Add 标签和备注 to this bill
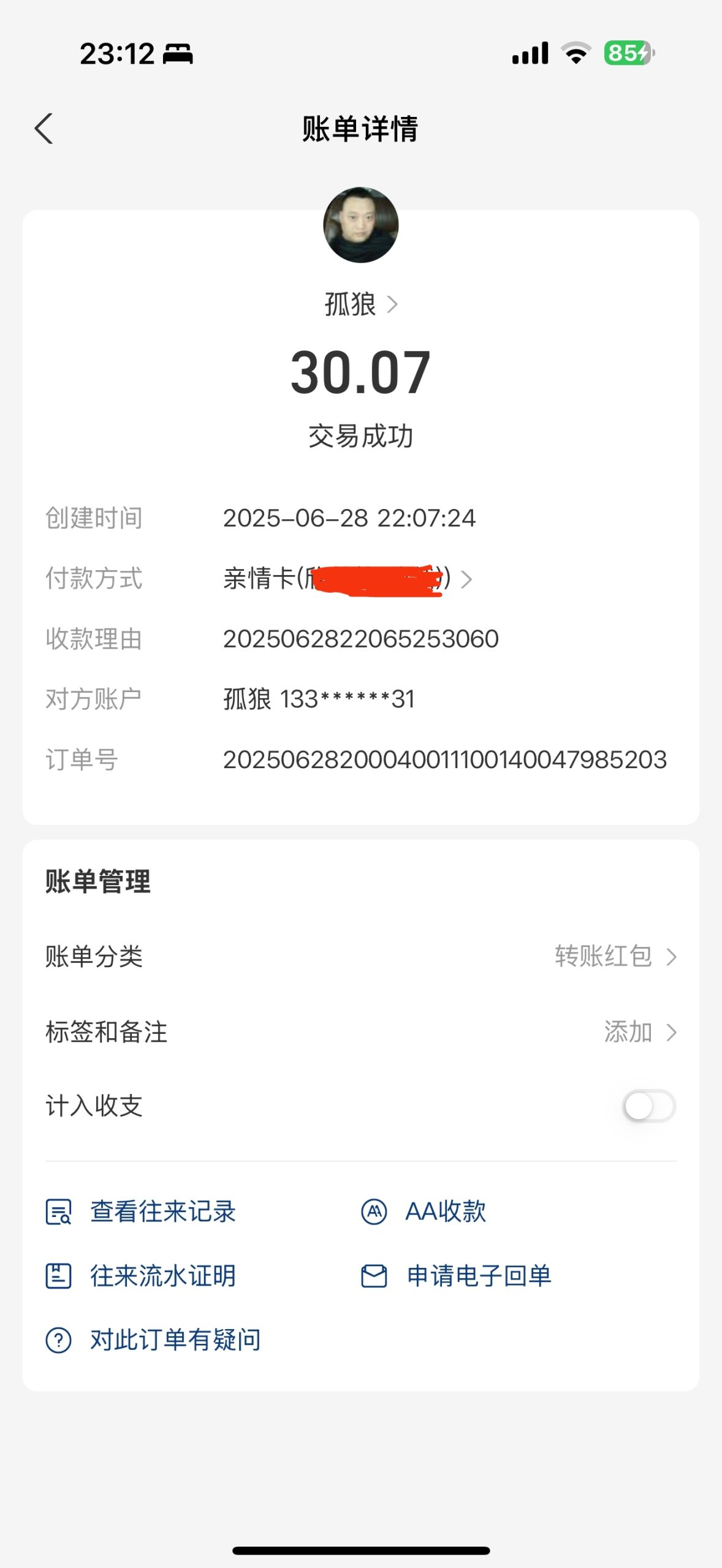The height and width of the screenshot is (1568, 722). pyautogui.click(x=640, y=1032)
